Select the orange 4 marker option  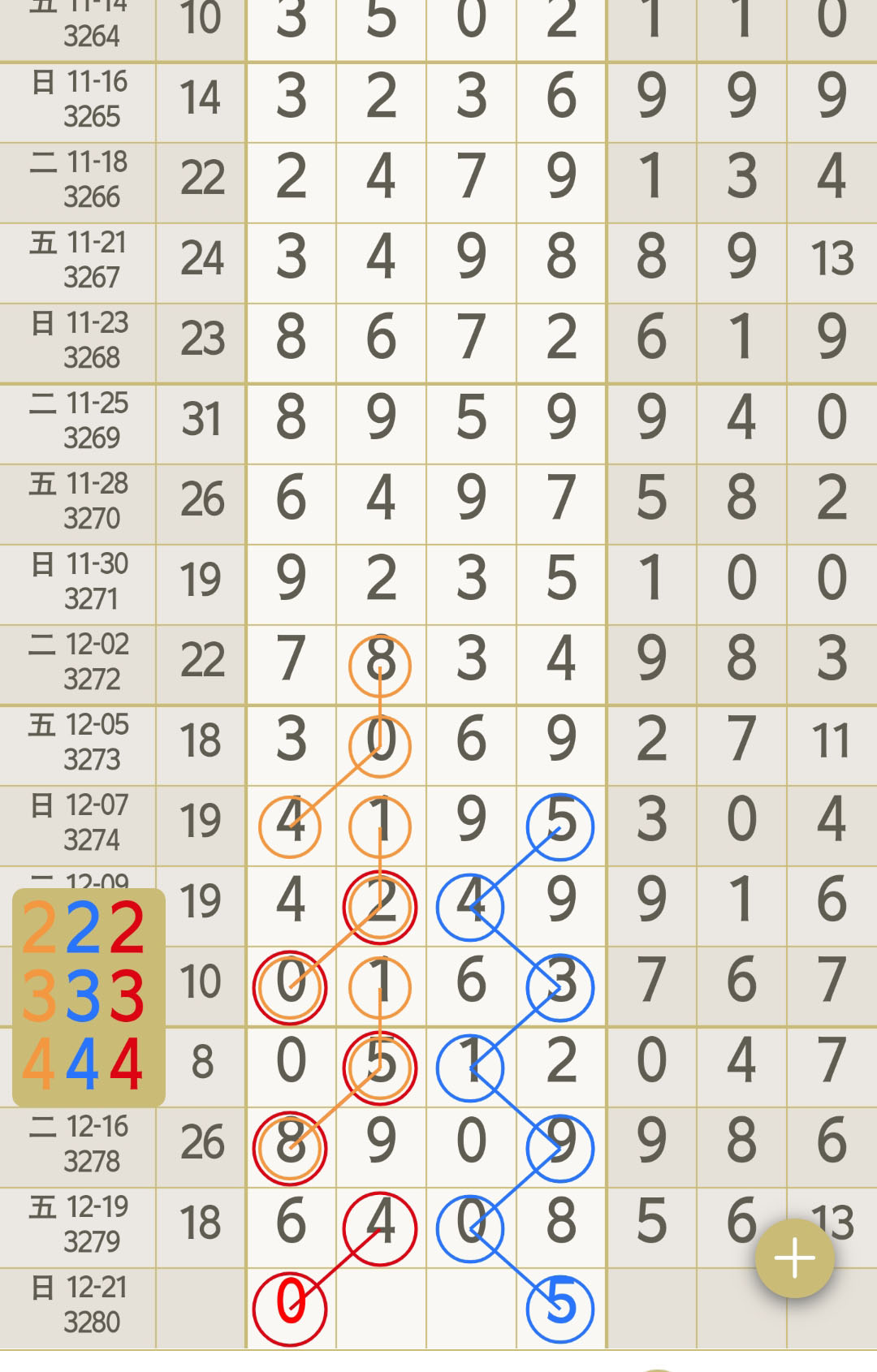39,1064
